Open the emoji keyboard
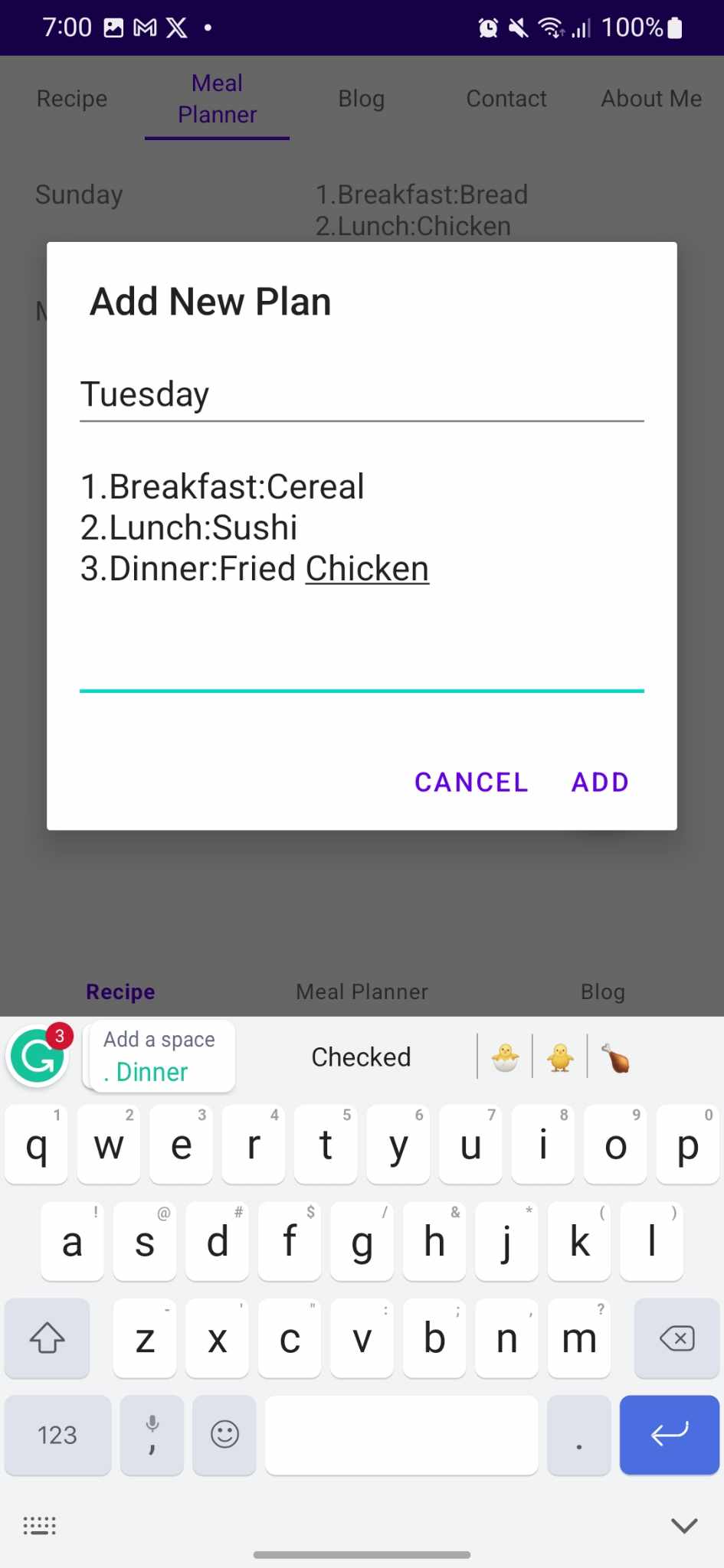This screenshot has width=724, height=1568. (x=224, y=1434)
